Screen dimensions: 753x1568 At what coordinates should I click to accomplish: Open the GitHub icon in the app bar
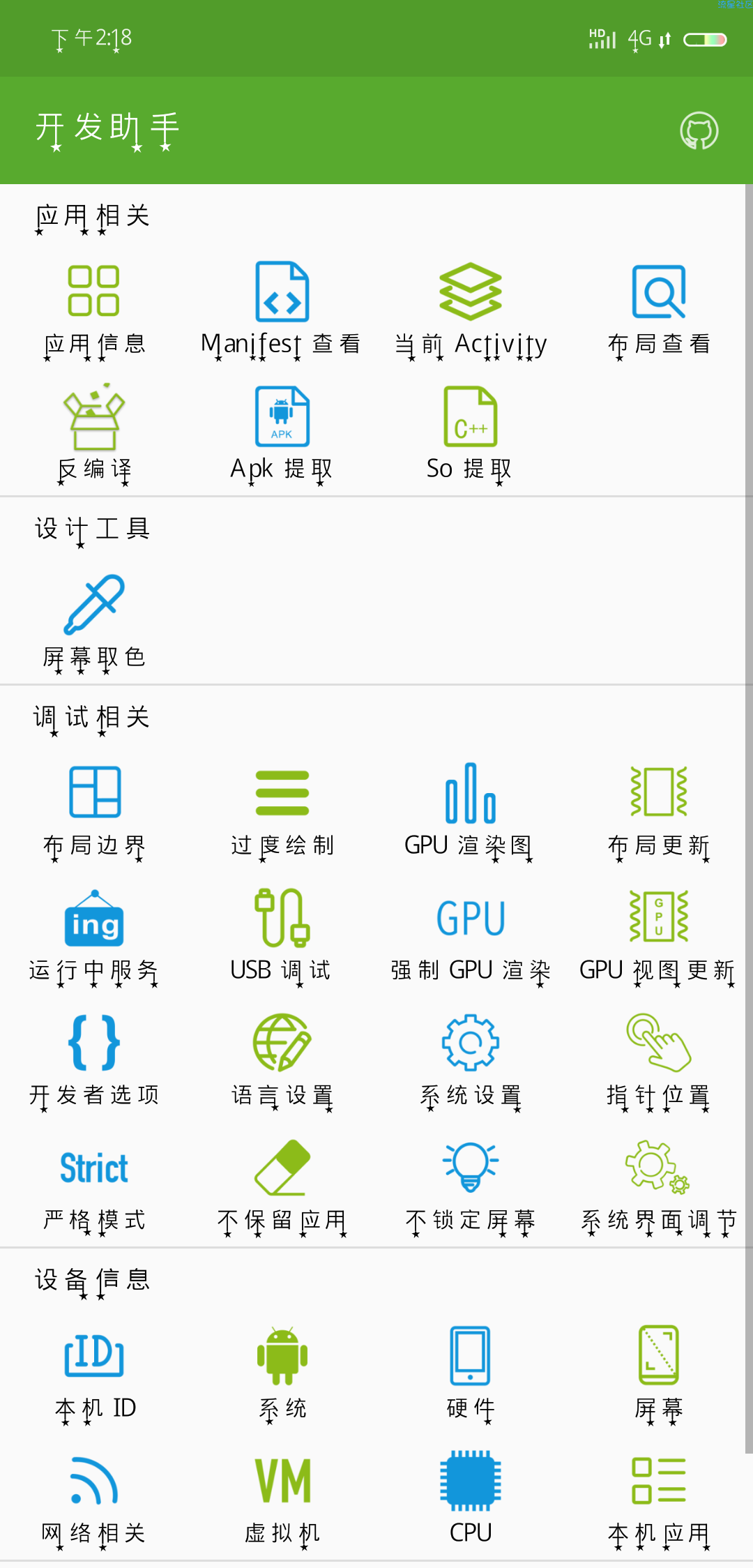pos(699,130)
